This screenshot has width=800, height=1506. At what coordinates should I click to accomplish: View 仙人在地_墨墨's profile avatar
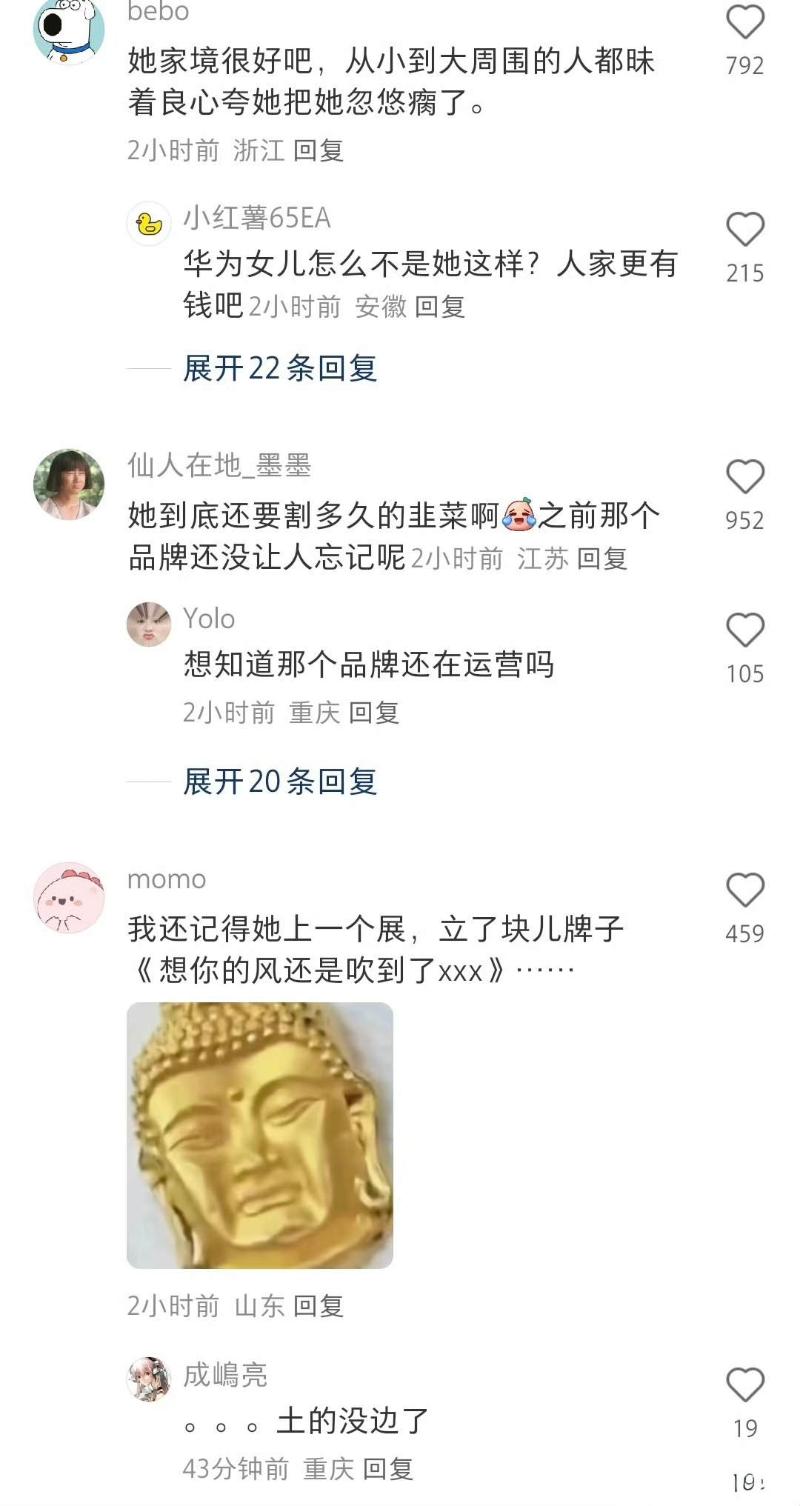[68, 484]
